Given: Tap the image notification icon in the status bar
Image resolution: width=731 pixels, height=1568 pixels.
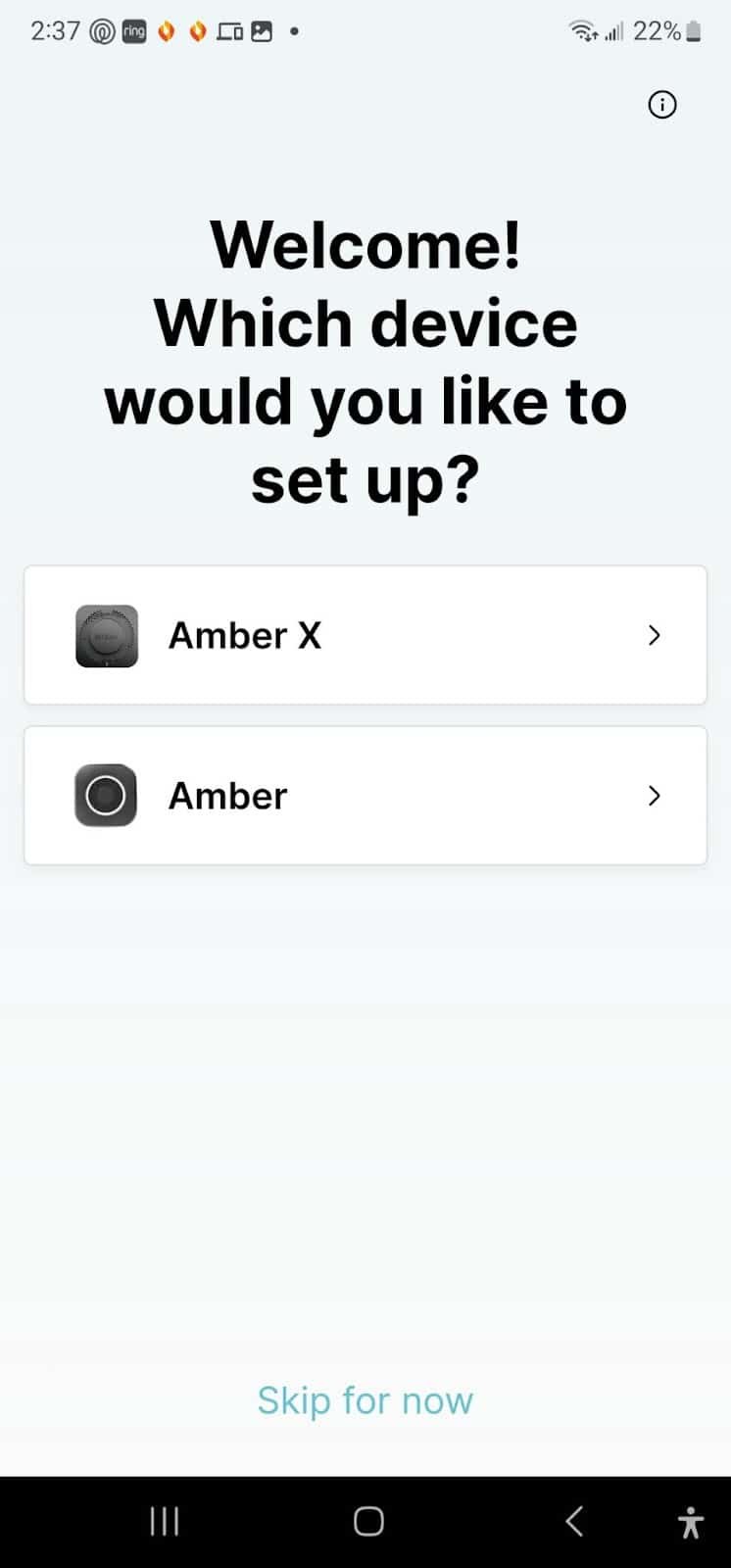Looking at the screenshot, I should pyautogui.click(x=262, y=30).
